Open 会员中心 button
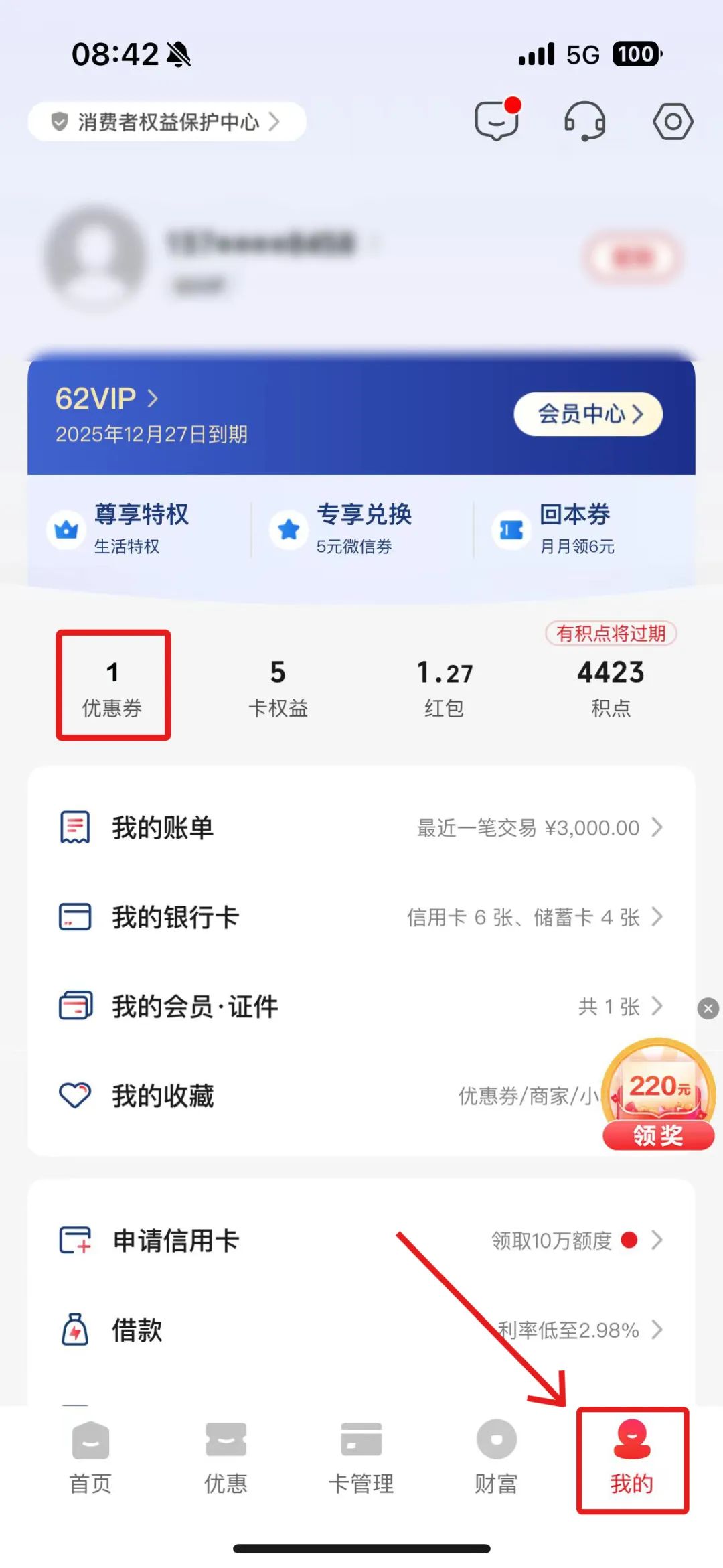723x1568 pixels. pos(588,414)
